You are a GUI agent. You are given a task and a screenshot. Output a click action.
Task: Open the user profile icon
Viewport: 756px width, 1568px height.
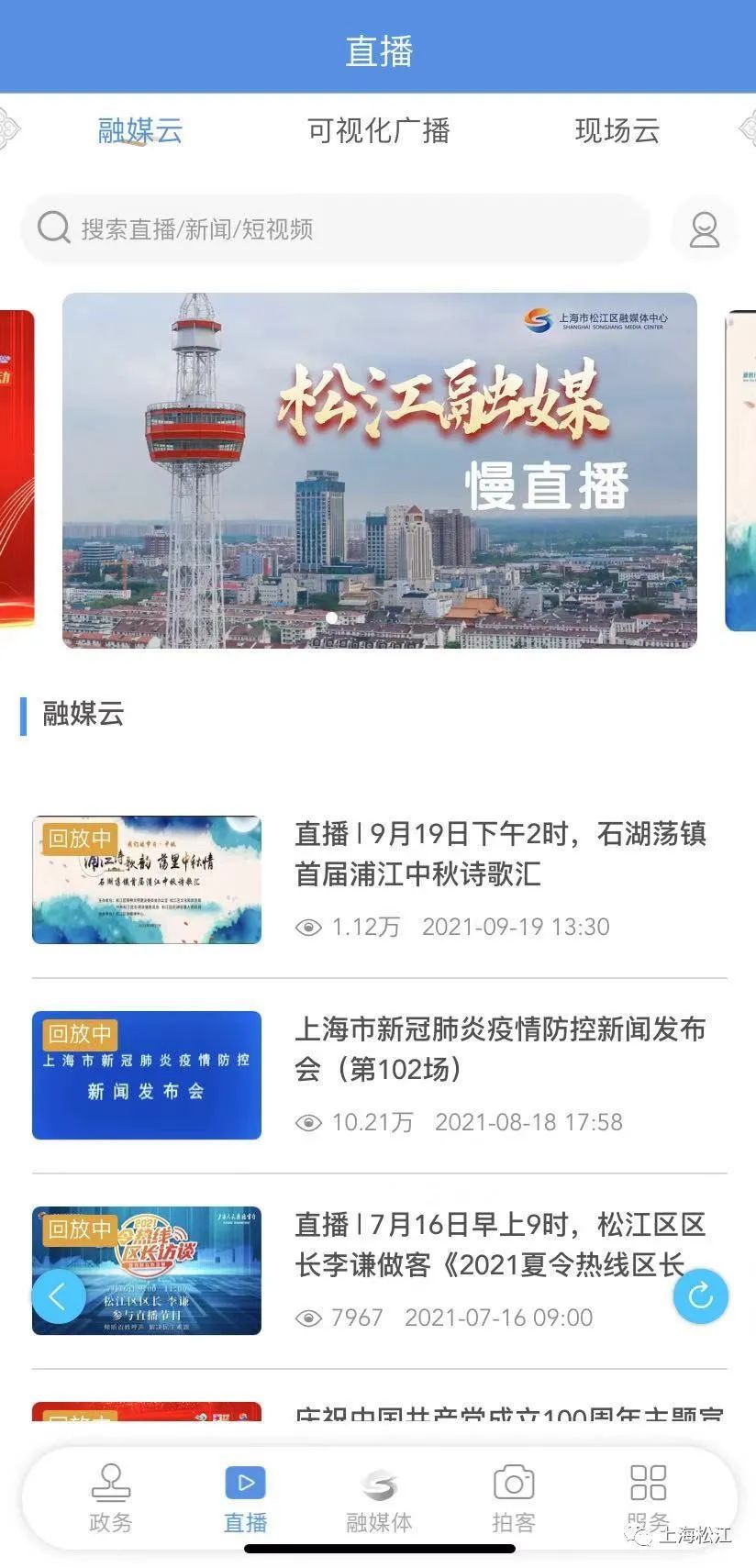[704, 229]
